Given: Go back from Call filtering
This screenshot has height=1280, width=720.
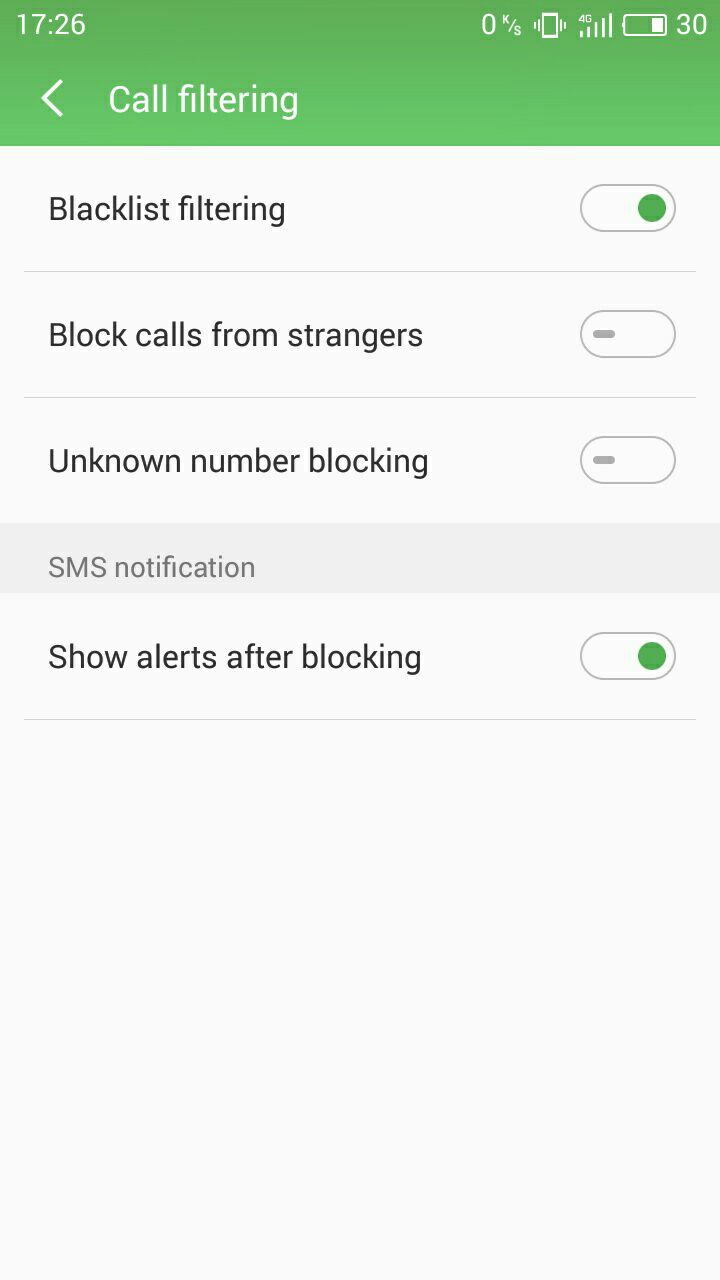Looking at the screenshot, I should (53, 99).
